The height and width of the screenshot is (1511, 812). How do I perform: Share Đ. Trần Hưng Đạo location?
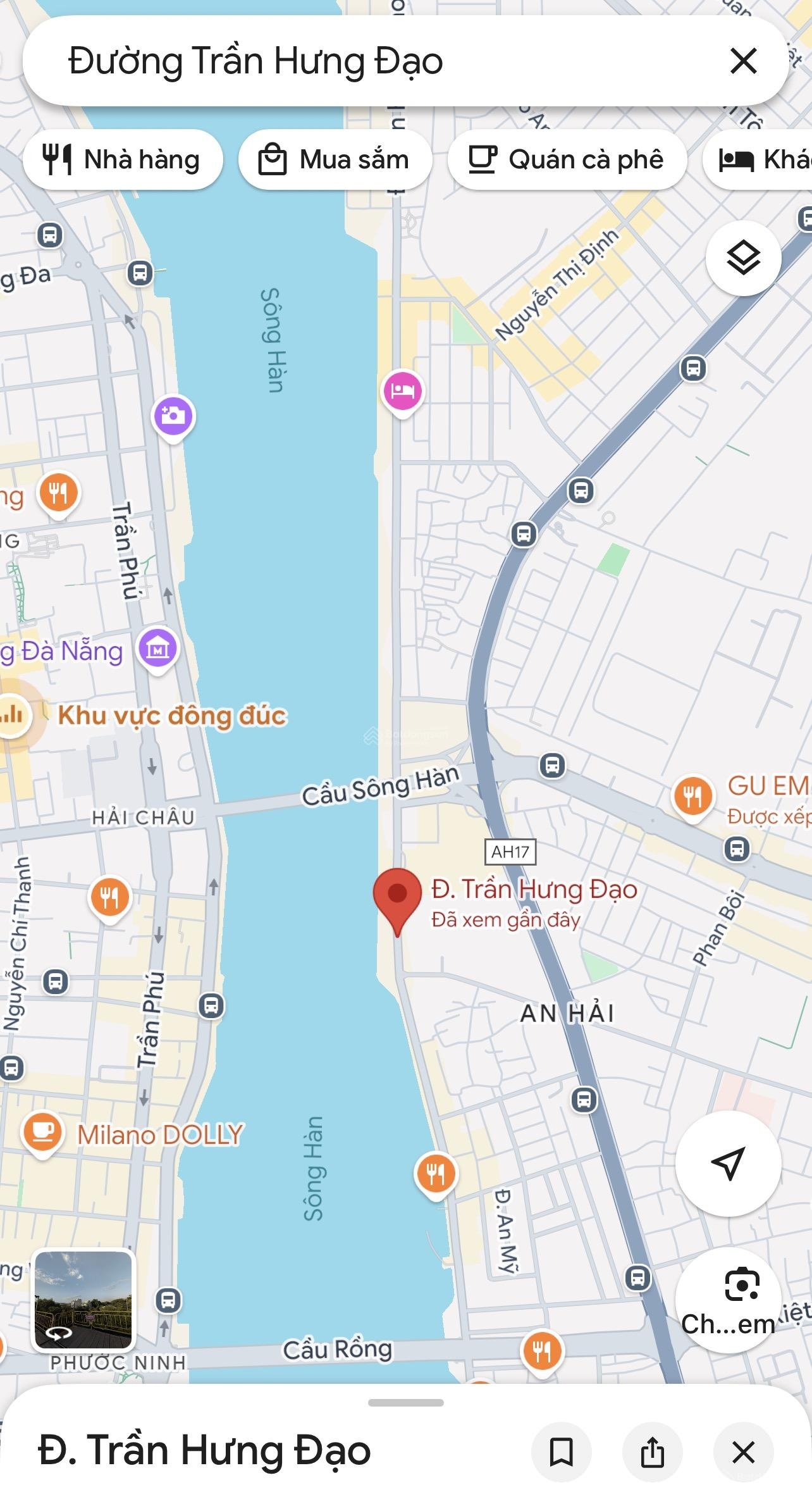click(x=652, y=1452)
